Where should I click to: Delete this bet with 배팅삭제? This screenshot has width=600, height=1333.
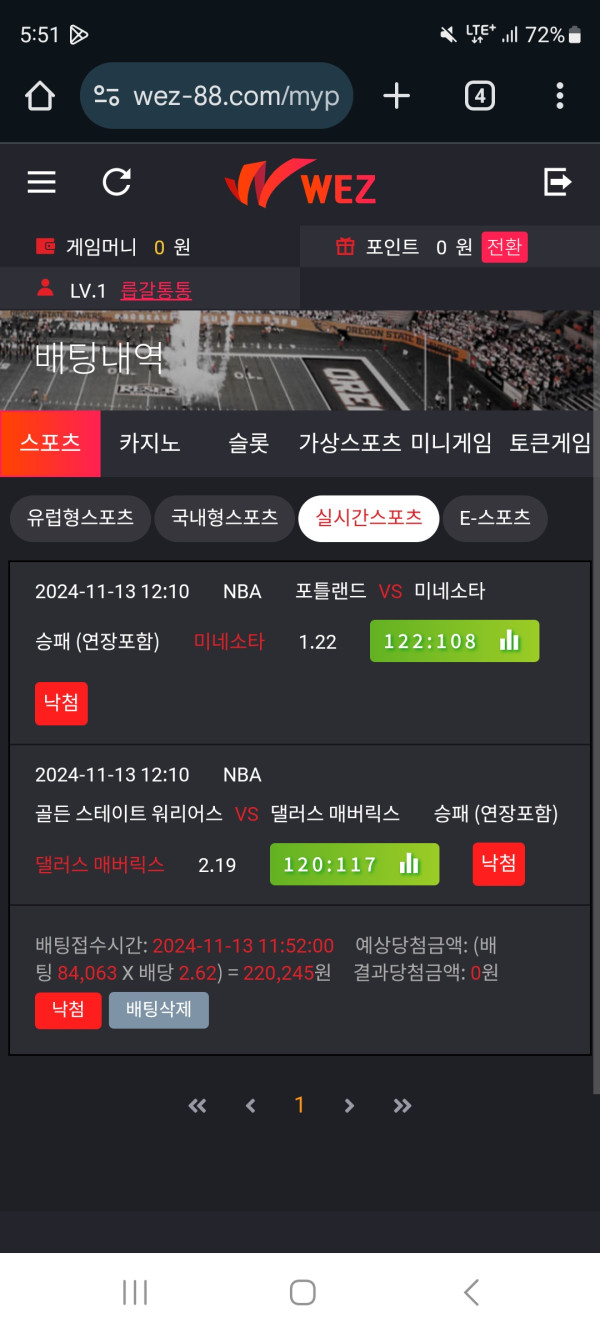point(158,1010)
